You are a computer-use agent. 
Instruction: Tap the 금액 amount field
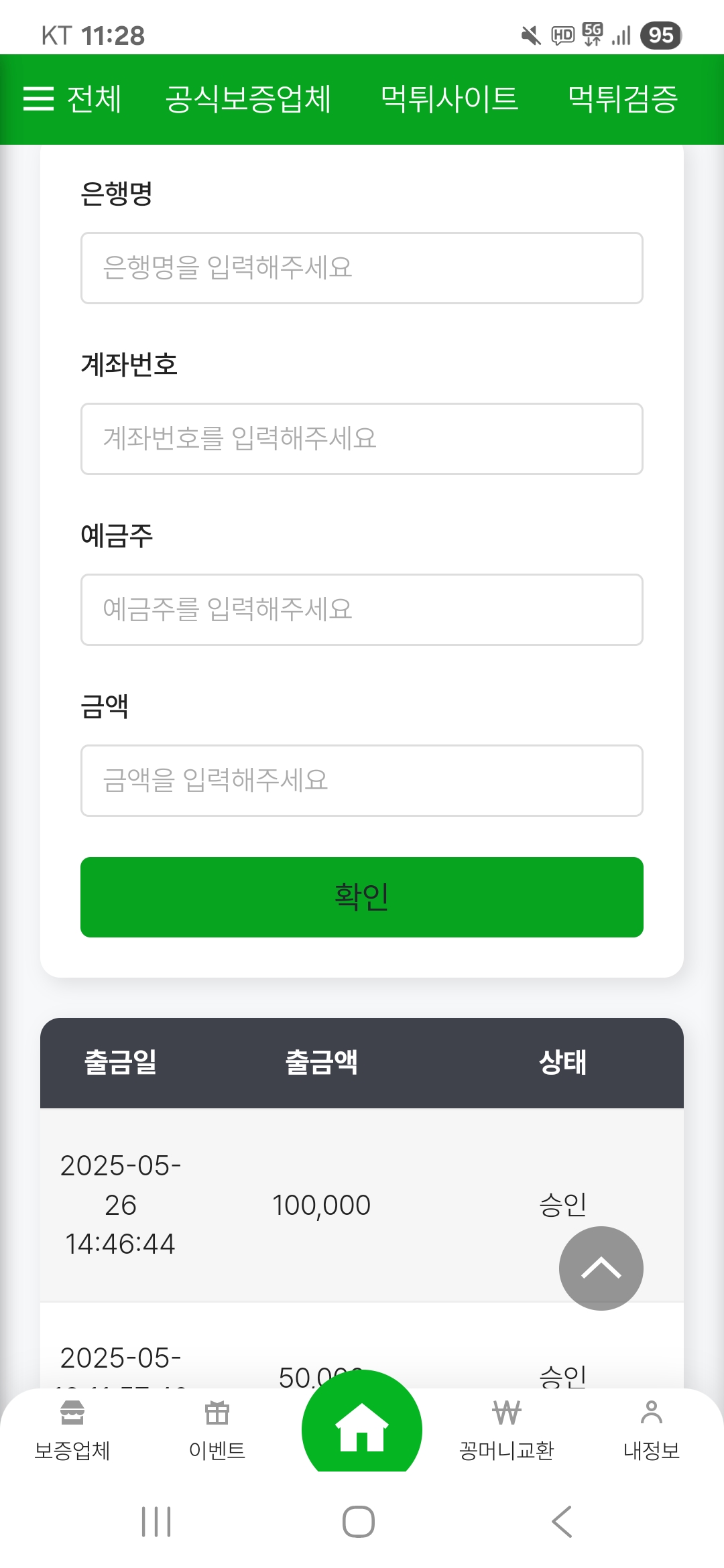pos(362,781)
